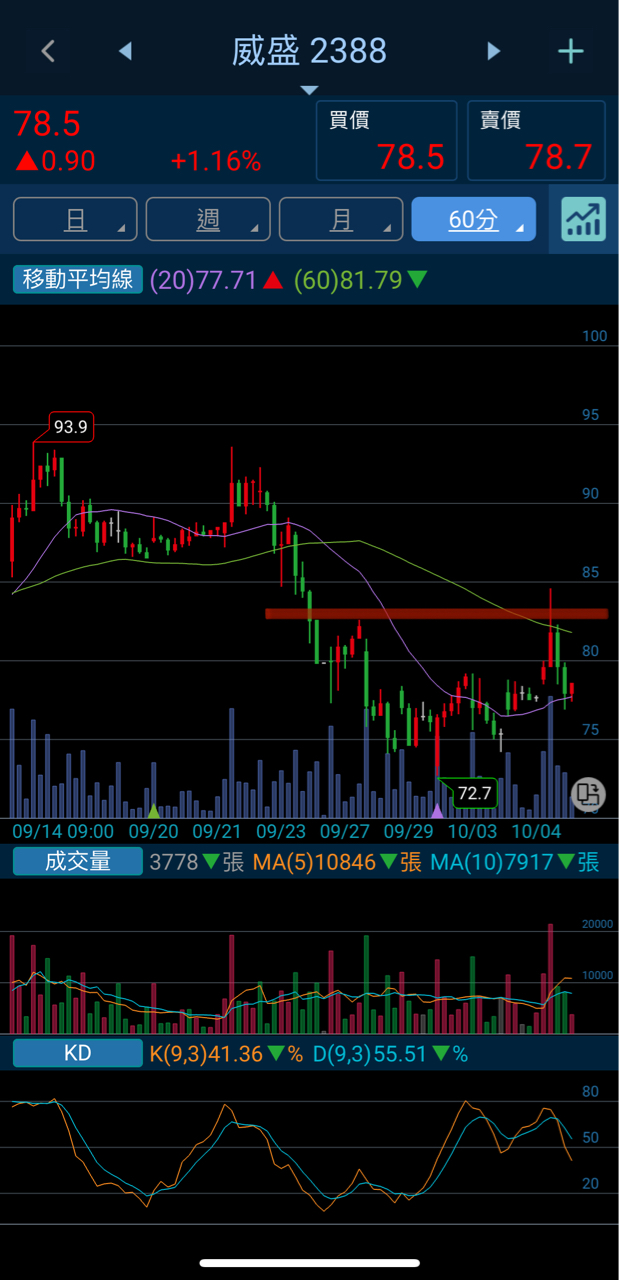The height and width of the screenshot is (1280, 619).
Task: Switch to the 日 daily chart
Action: click(x=75, y=219)
